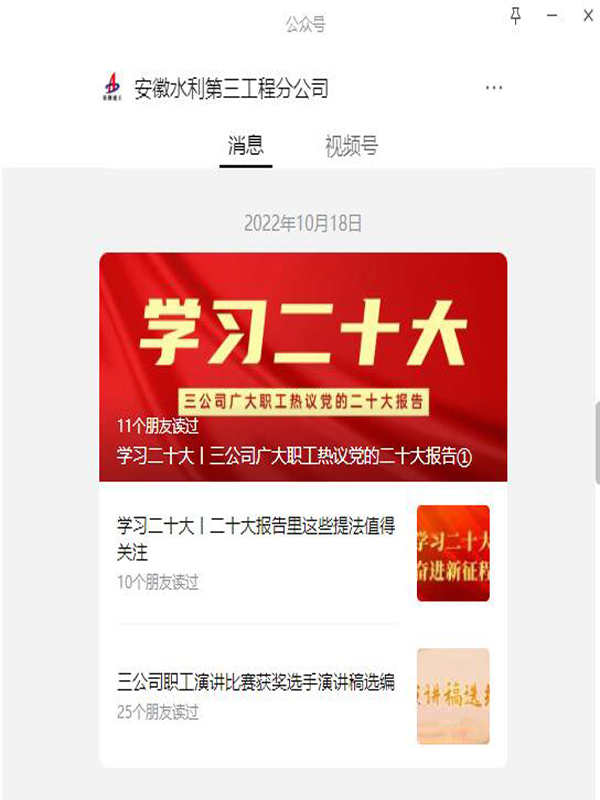Select the 消息 tab
600x800 pixels.
[x=246, y=146]
